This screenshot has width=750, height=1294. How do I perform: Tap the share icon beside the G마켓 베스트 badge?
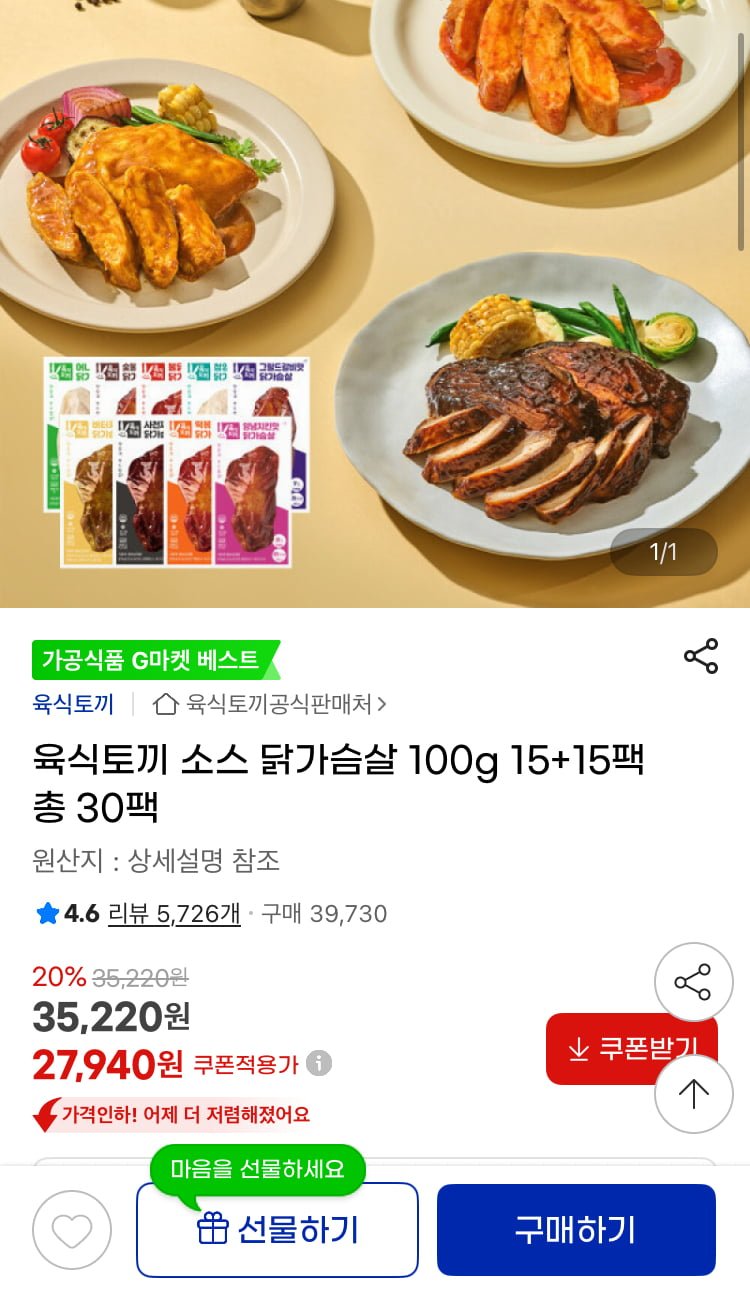coord(701,656)
